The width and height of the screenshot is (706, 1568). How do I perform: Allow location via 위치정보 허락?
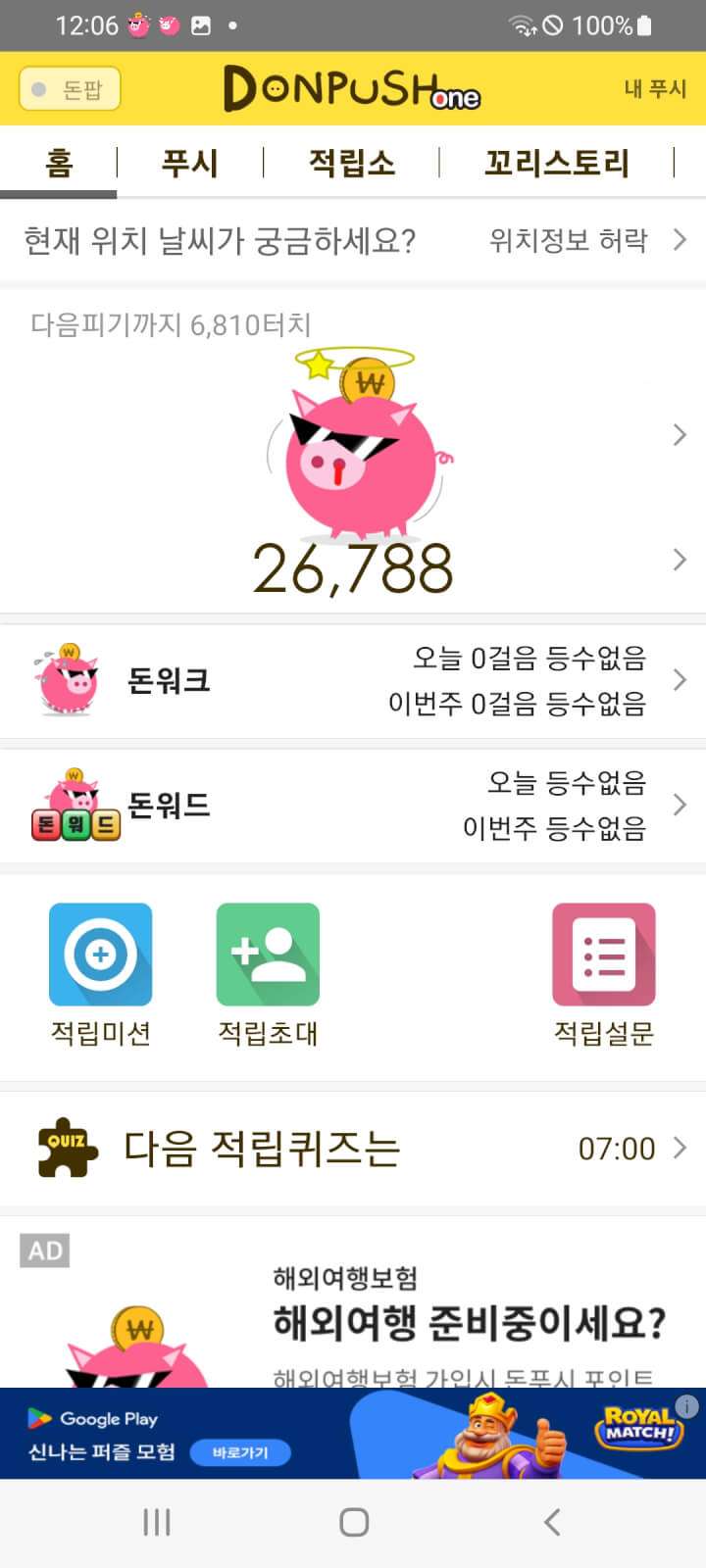tap(586, 240)
